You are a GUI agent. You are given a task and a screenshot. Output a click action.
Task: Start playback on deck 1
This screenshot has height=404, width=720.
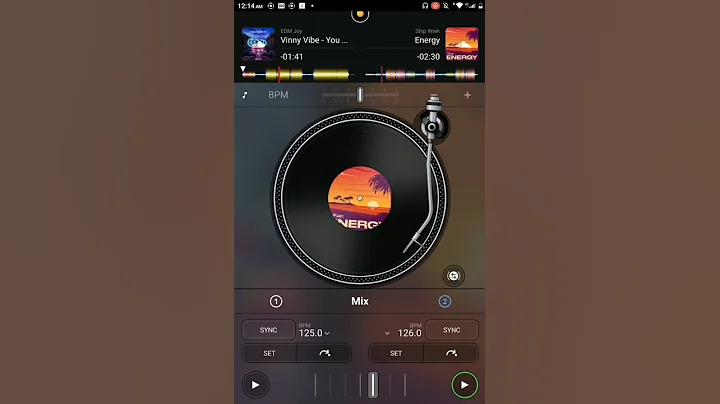coord(255,384)
